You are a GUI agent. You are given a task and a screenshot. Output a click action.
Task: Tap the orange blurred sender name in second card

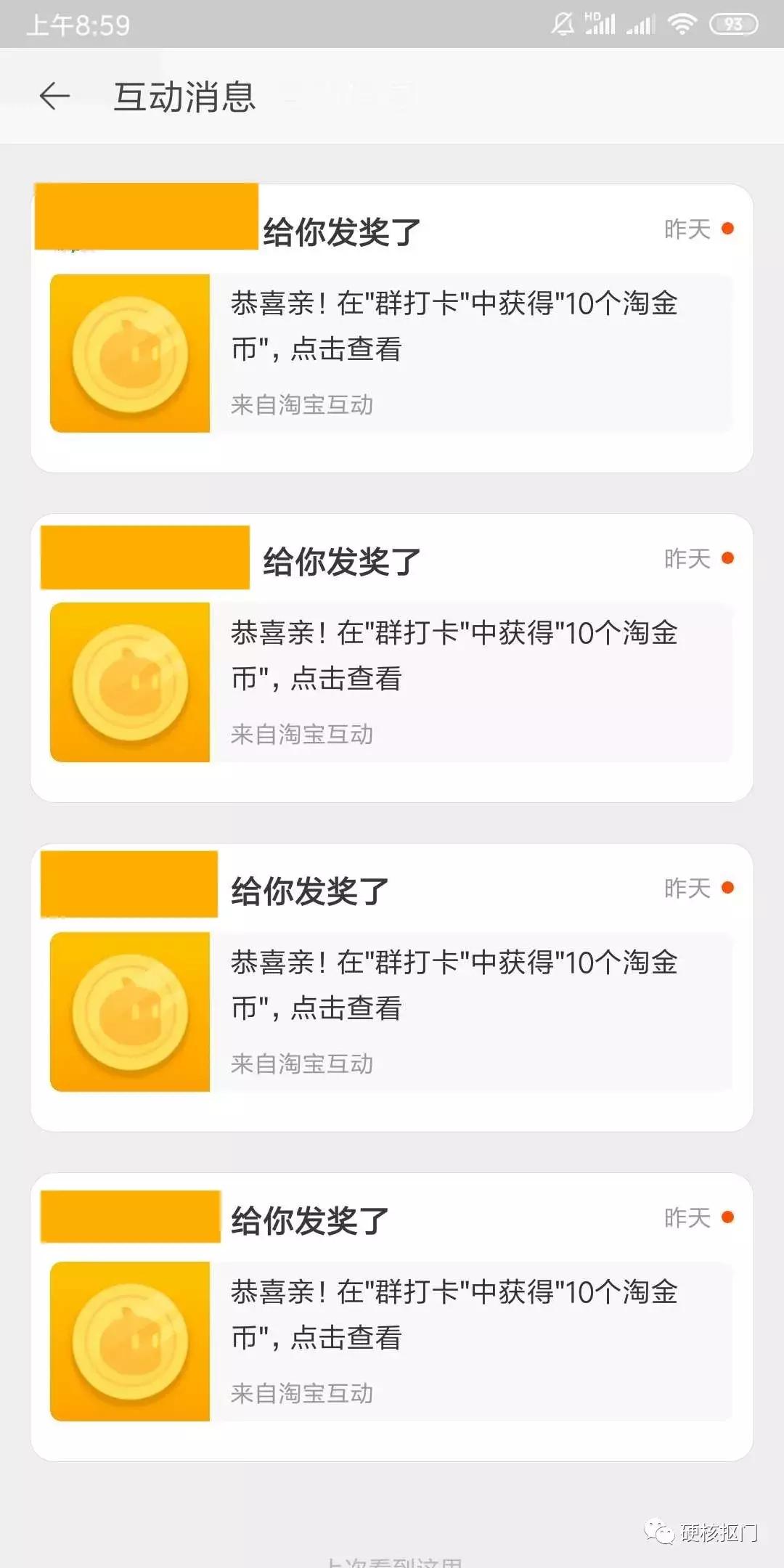pyautogui.click(x=145, y=557)
